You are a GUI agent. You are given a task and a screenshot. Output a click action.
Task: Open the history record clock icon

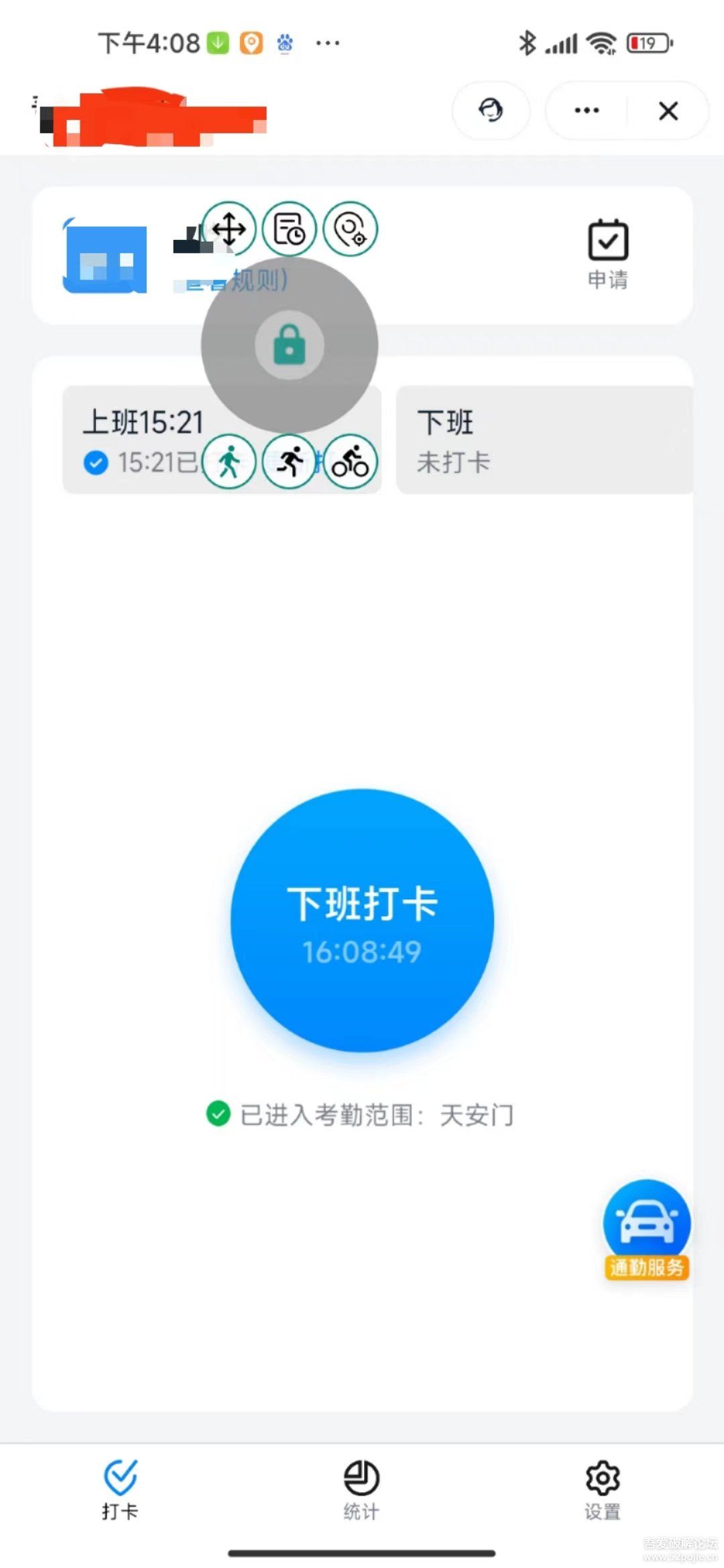pos(290,229)
